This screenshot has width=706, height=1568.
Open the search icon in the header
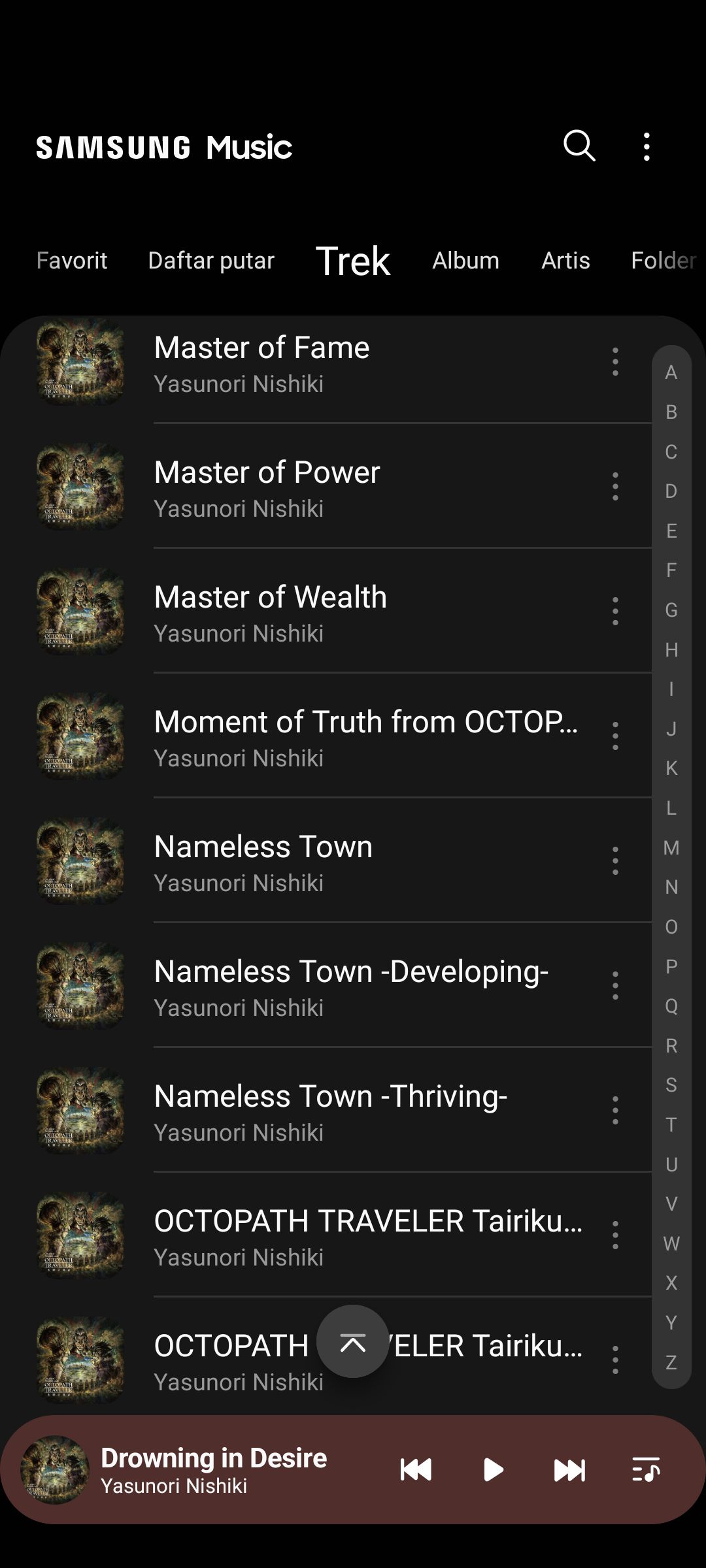[579, 145]
